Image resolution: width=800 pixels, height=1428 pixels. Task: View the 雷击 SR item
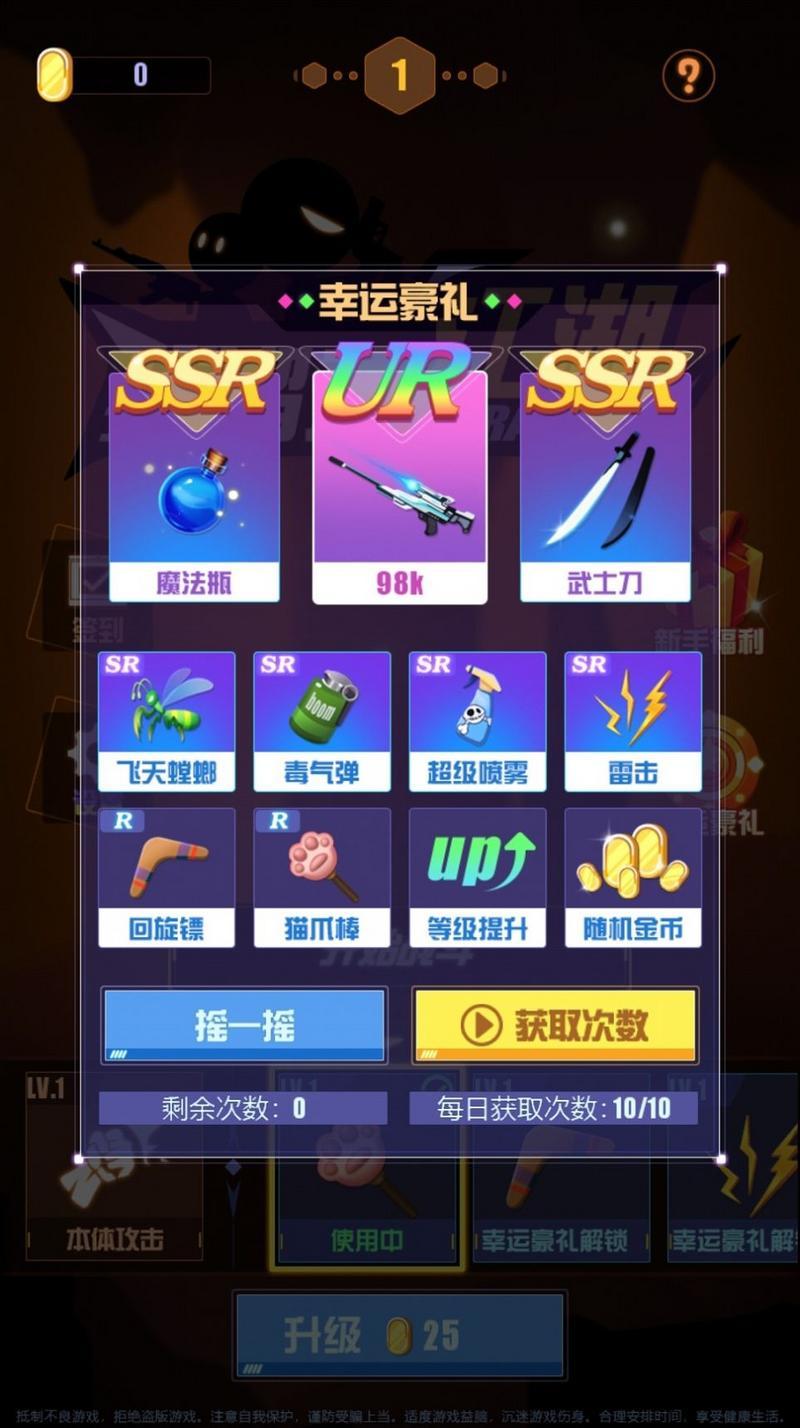pyautogui.click(x=633, y=721)
